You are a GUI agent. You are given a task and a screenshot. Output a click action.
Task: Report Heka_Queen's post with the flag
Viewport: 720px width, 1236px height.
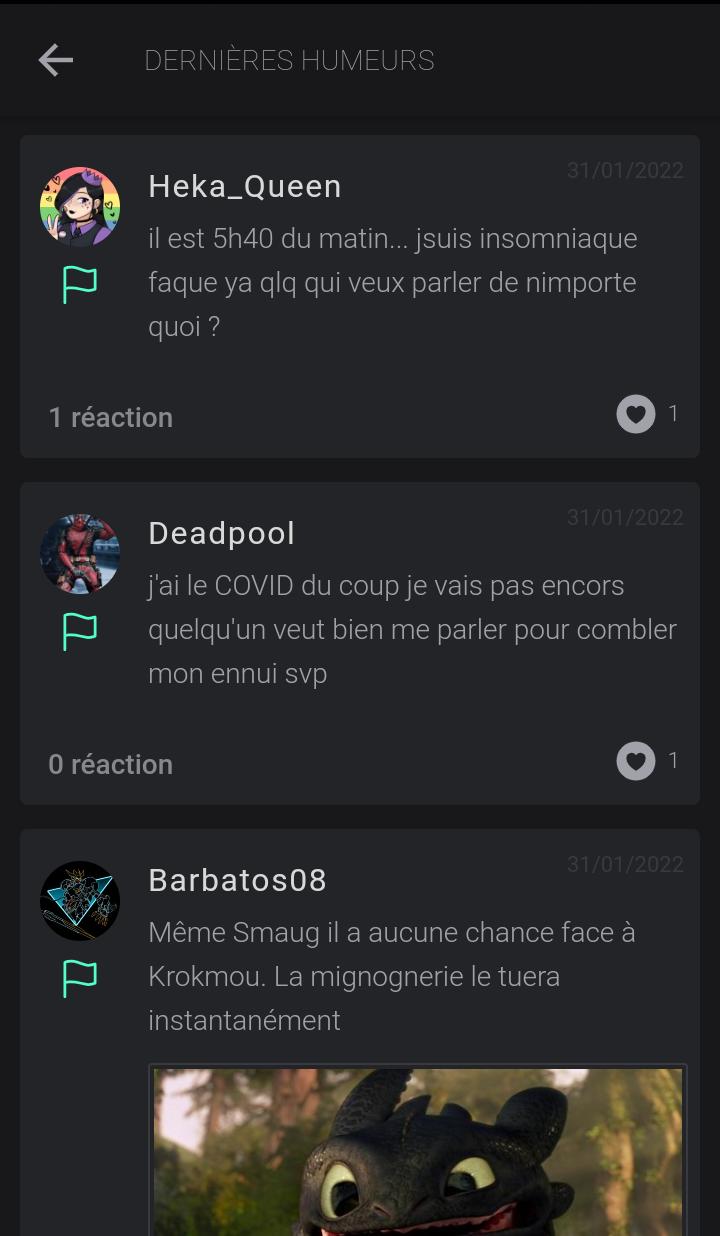(x=80, y=285)
